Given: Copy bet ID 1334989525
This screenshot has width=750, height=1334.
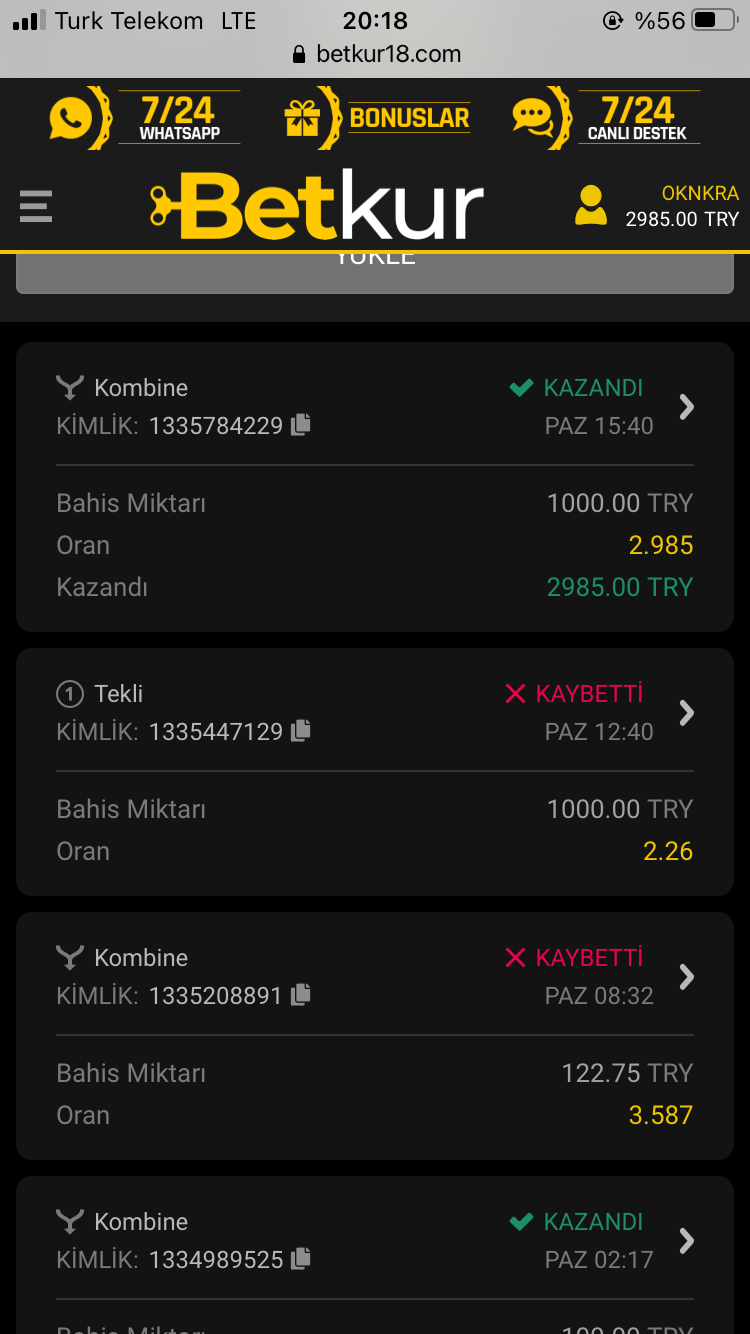Looking at the screenshot, I should 301,1259.
